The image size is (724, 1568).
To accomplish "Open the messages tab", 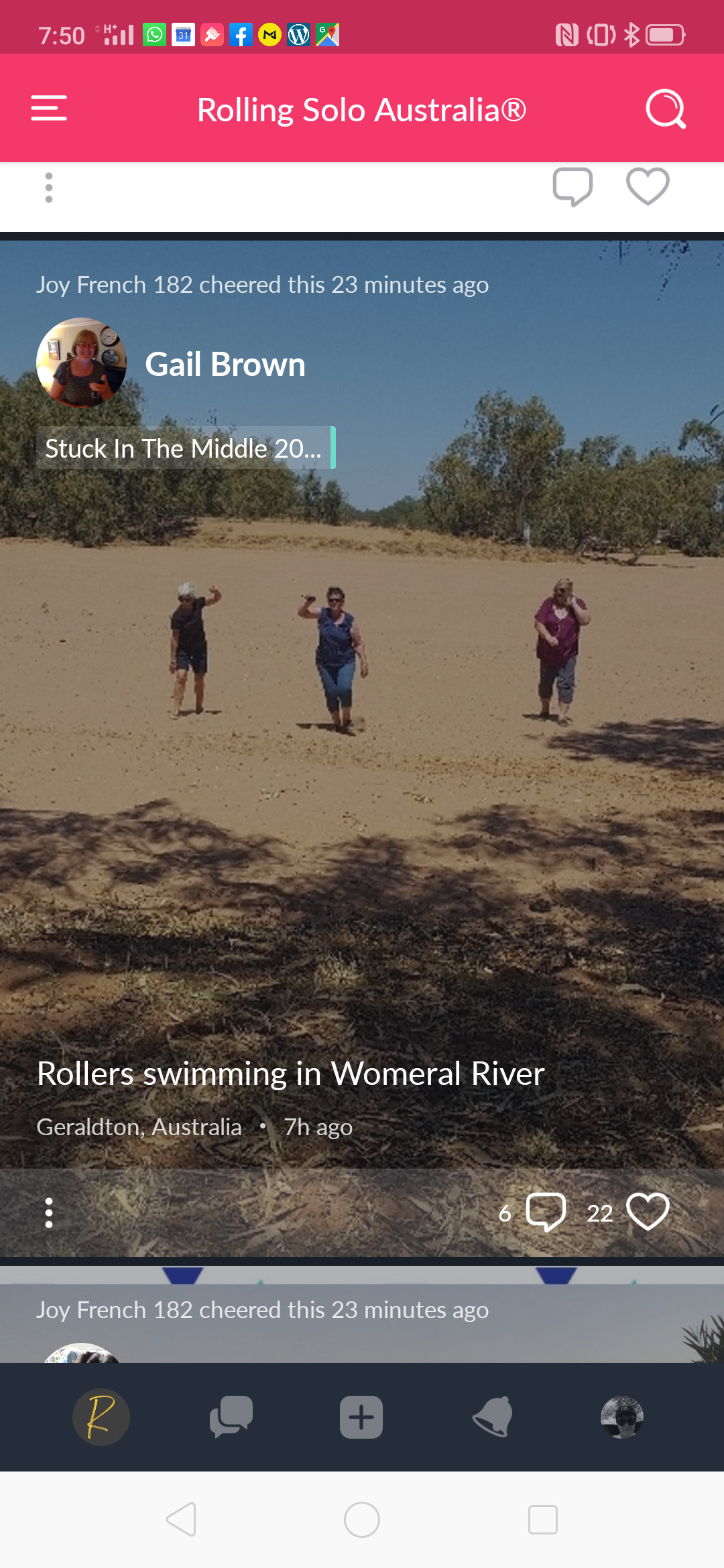I will [231, 1417].
